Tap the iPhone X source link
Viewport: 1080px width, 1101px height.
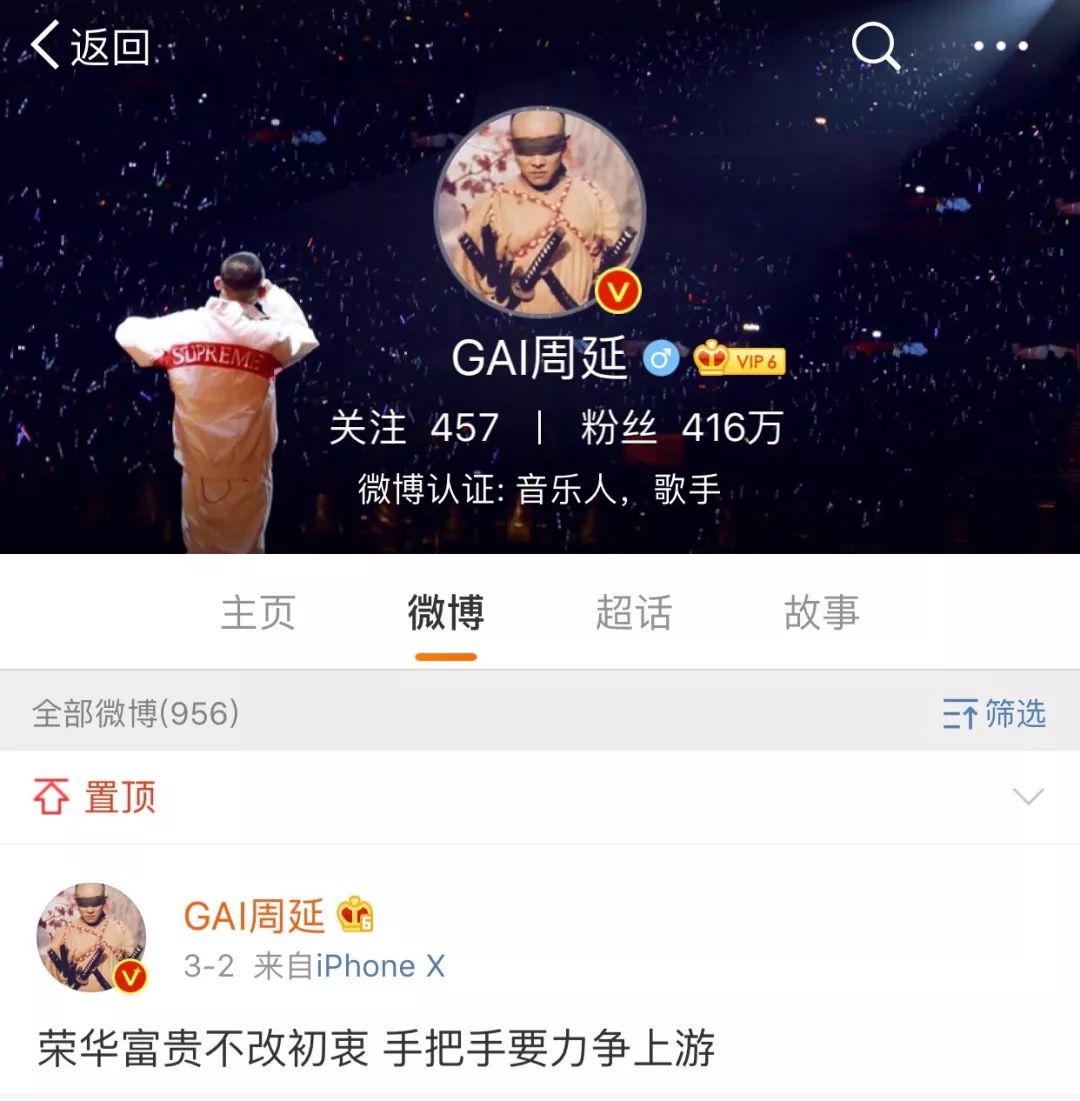pyautogui.click(x=380, y=966)
